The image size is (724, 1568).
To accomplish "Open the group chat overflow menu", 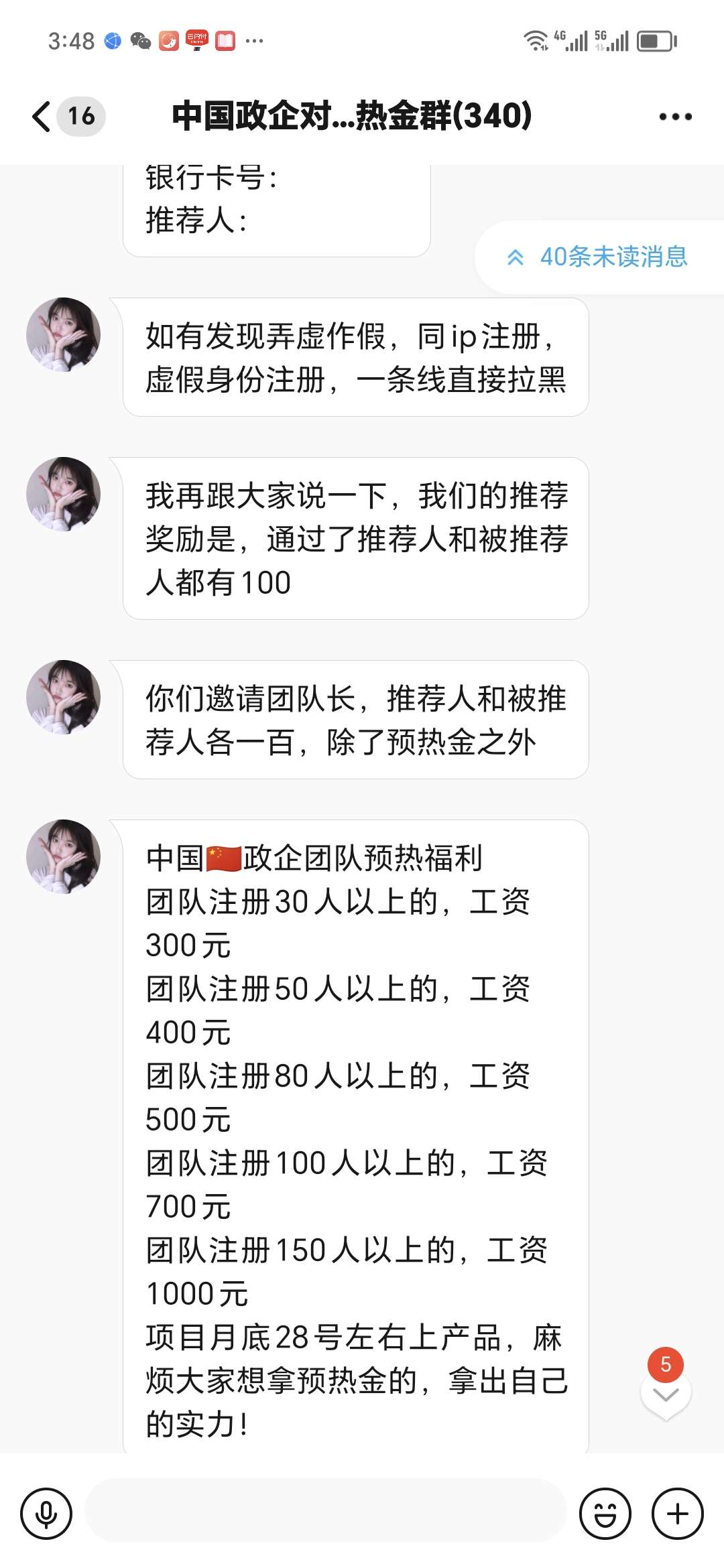I will coord(675,117).
